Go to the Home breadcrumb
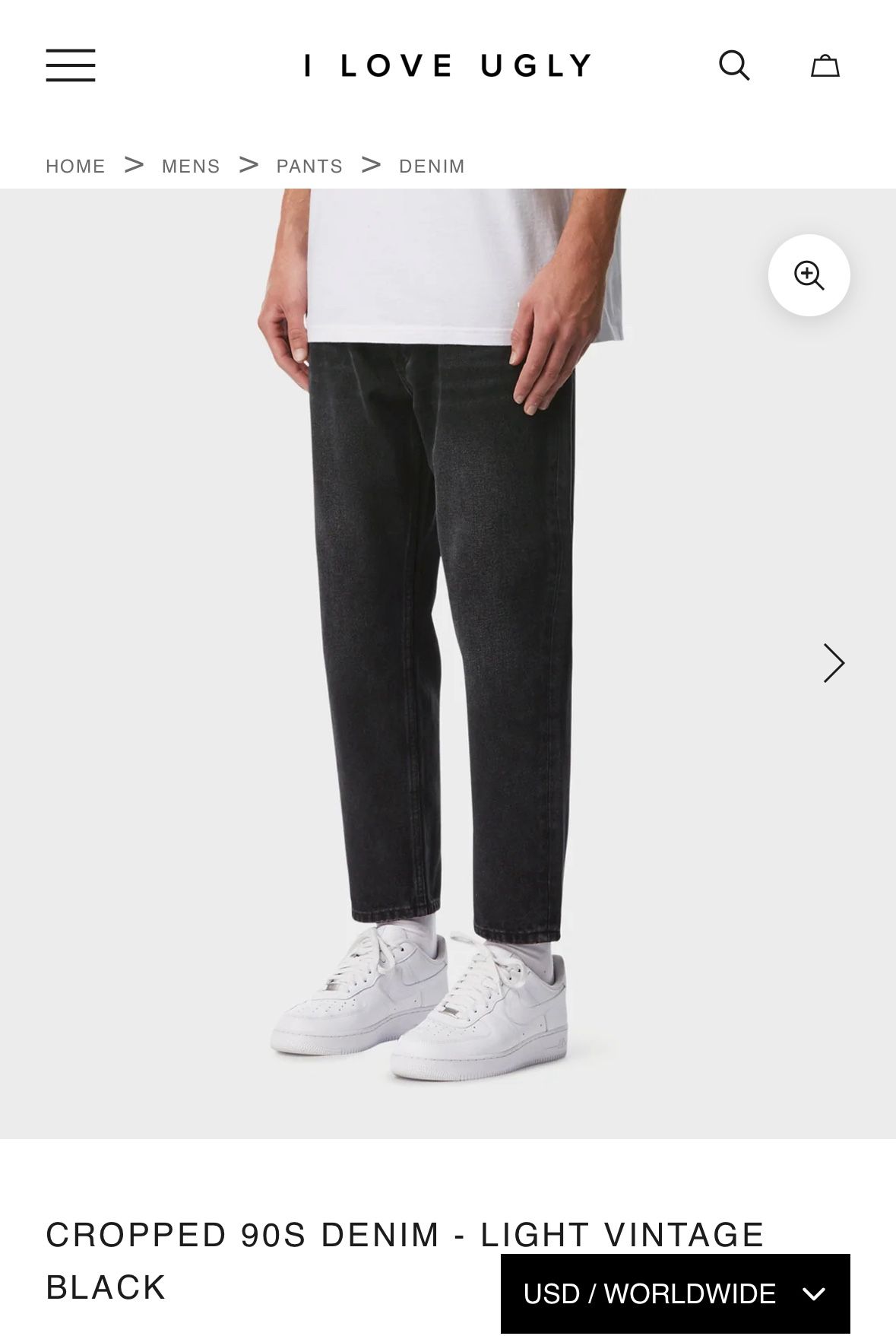The image size is (896, 1336). coord(75,166)
